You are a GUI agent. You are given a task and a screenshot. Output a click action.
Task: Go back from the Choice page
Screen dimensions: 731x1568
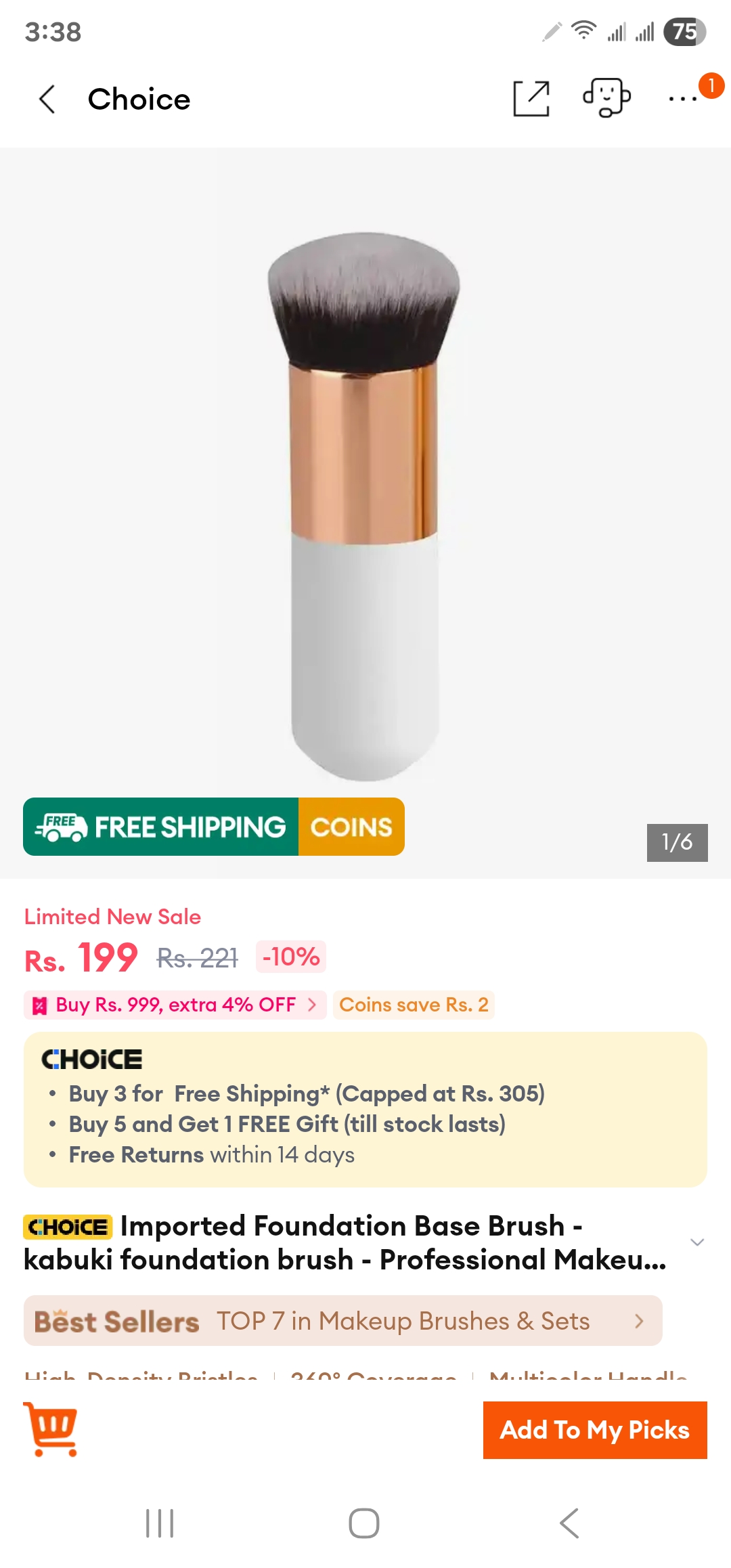point(47,100)
